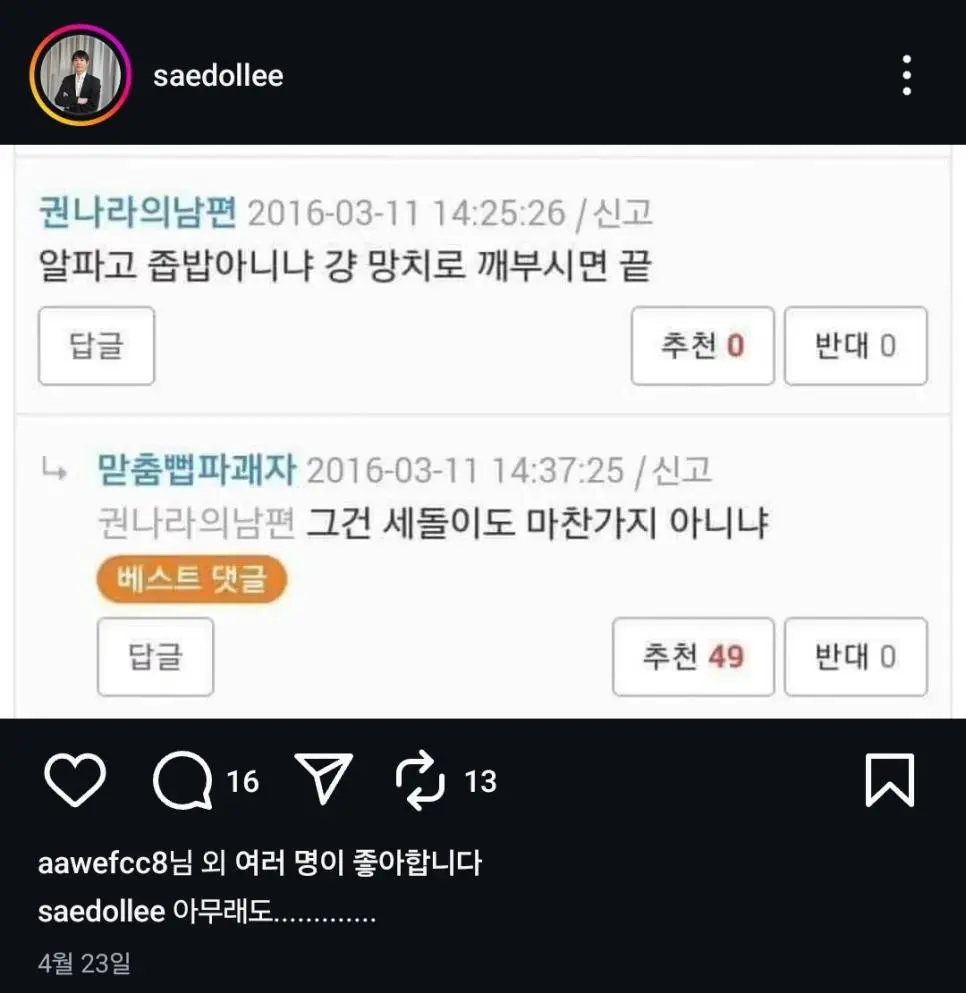Open saedollee's profile from the header username
966x993 pixels.
(x=218, y=76)
